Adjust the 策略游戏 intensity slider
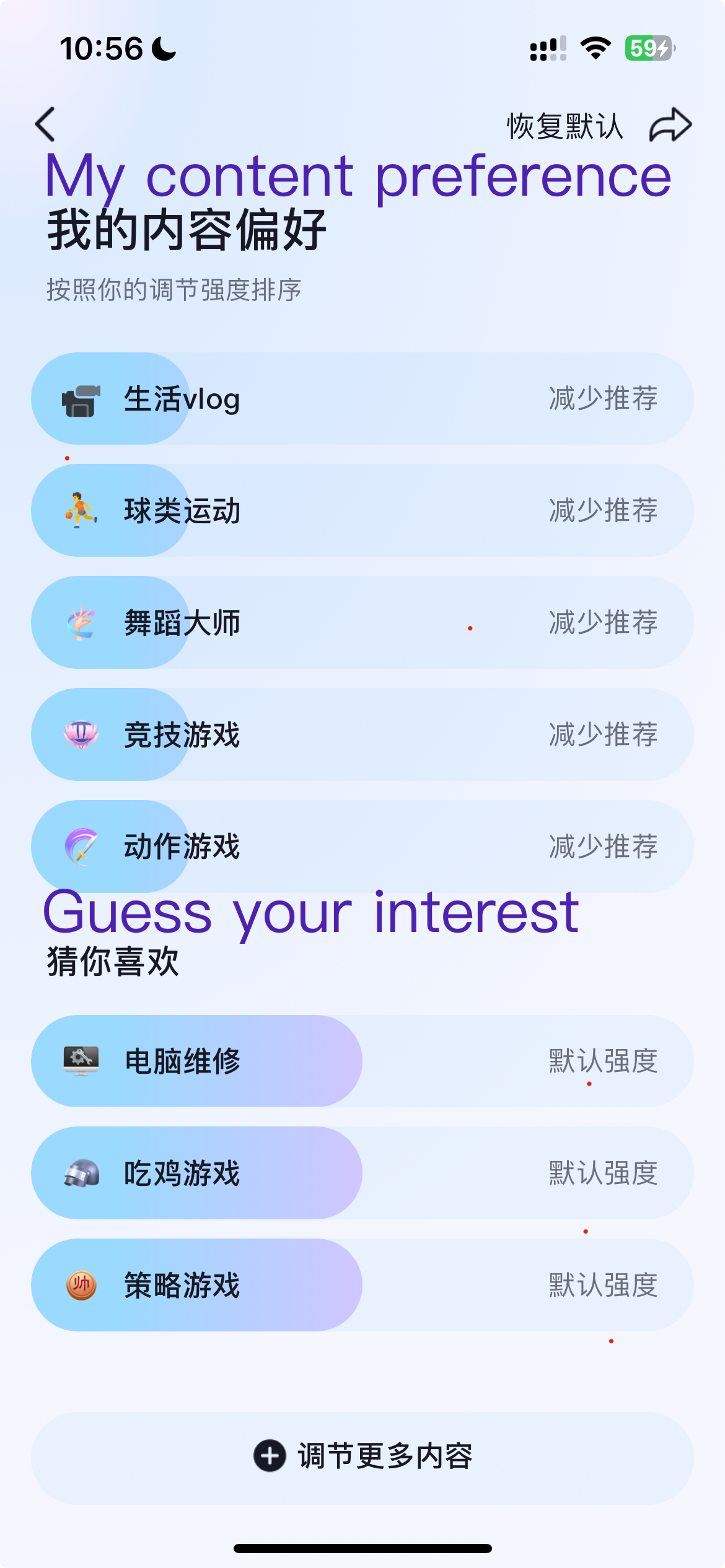The width and height of the screenshot is (725, 1568). [x=362, y=1285]
